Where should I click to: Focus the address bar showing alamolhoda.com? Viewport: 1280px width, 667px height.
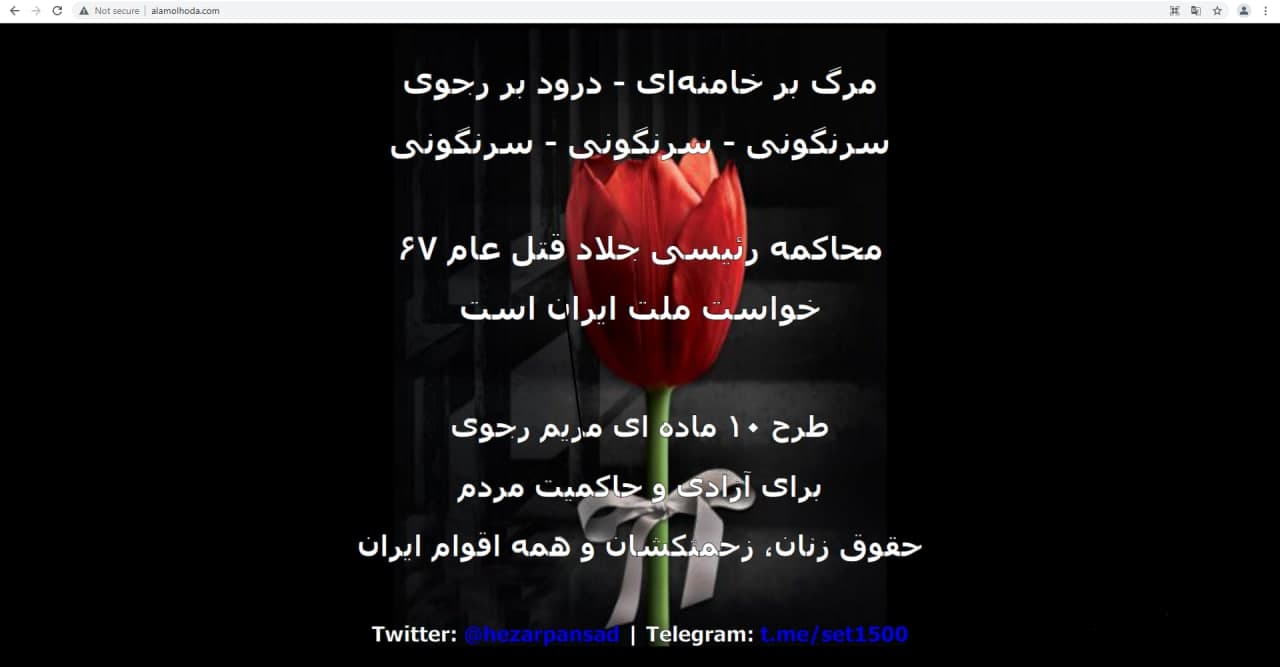pos(600,11)
